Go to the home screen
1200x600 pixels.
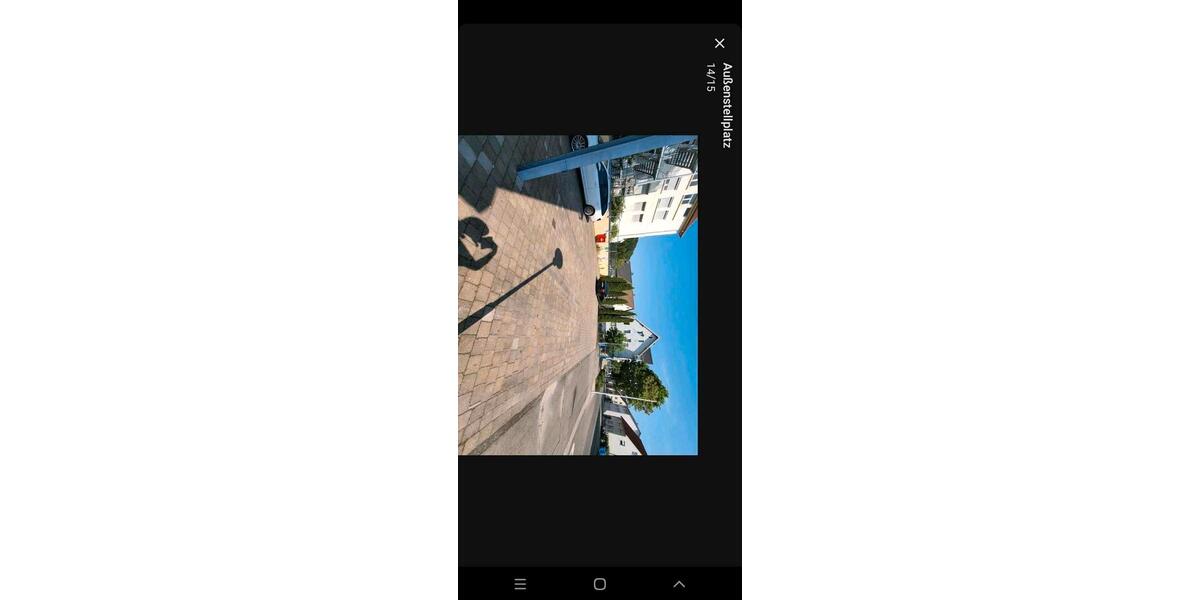click(x=600, y=584)
